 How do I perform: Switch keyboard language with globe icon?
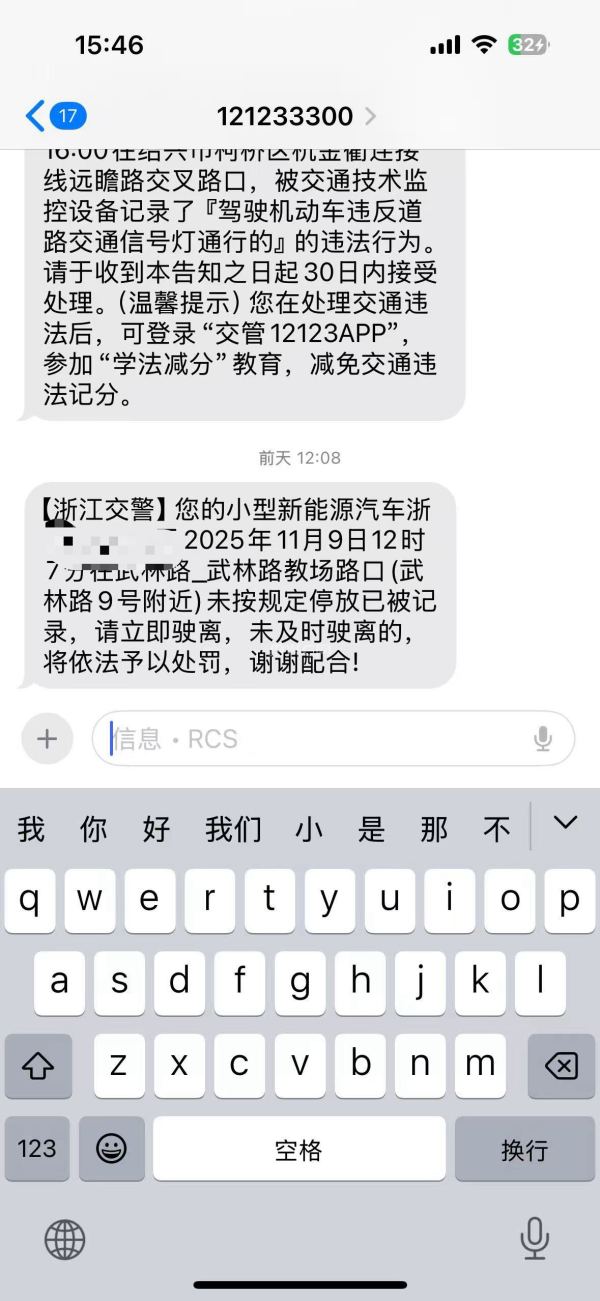click(65, 1240)
